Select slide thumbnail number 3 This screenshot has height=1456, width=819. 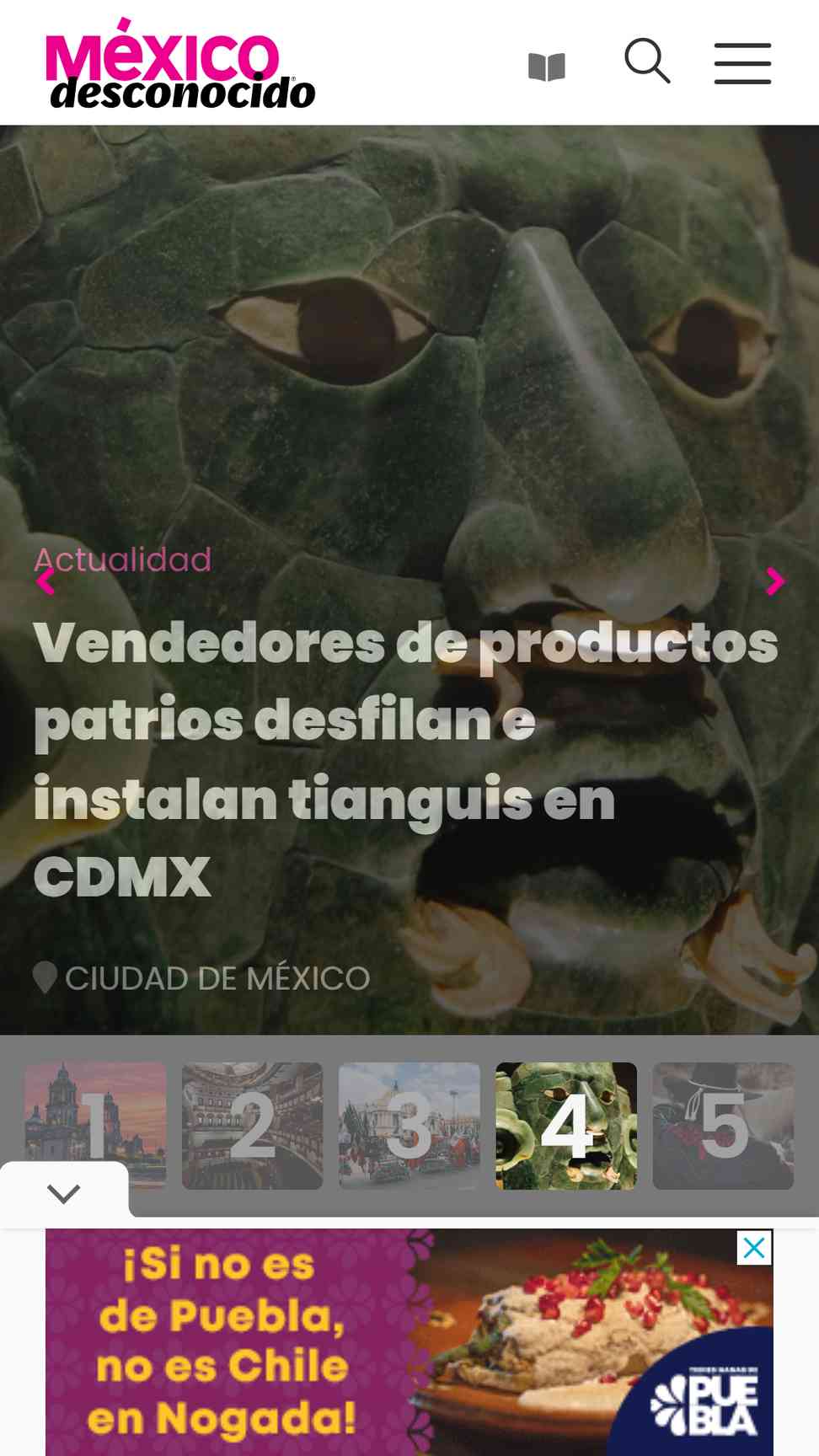tap(409, 1126)
